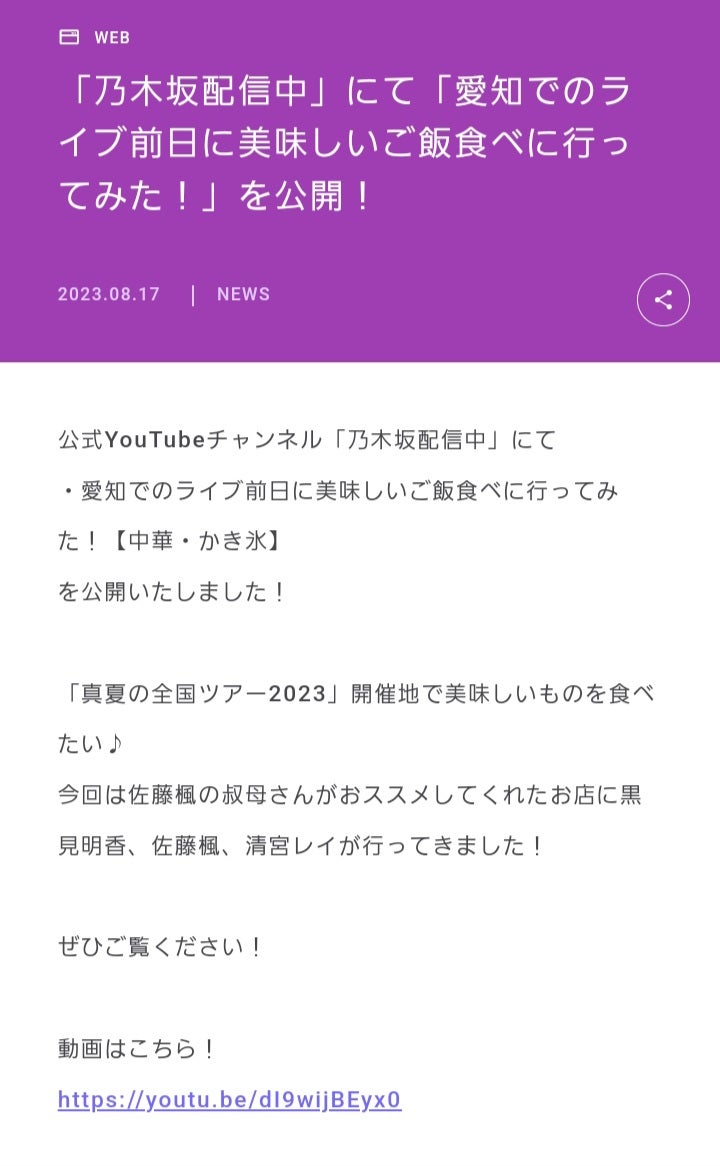This screenshot has height=1166, width=720.
Task: Open the YouTube link youtu.be/dI9wijBEyx0
Action: (228, 1100)
